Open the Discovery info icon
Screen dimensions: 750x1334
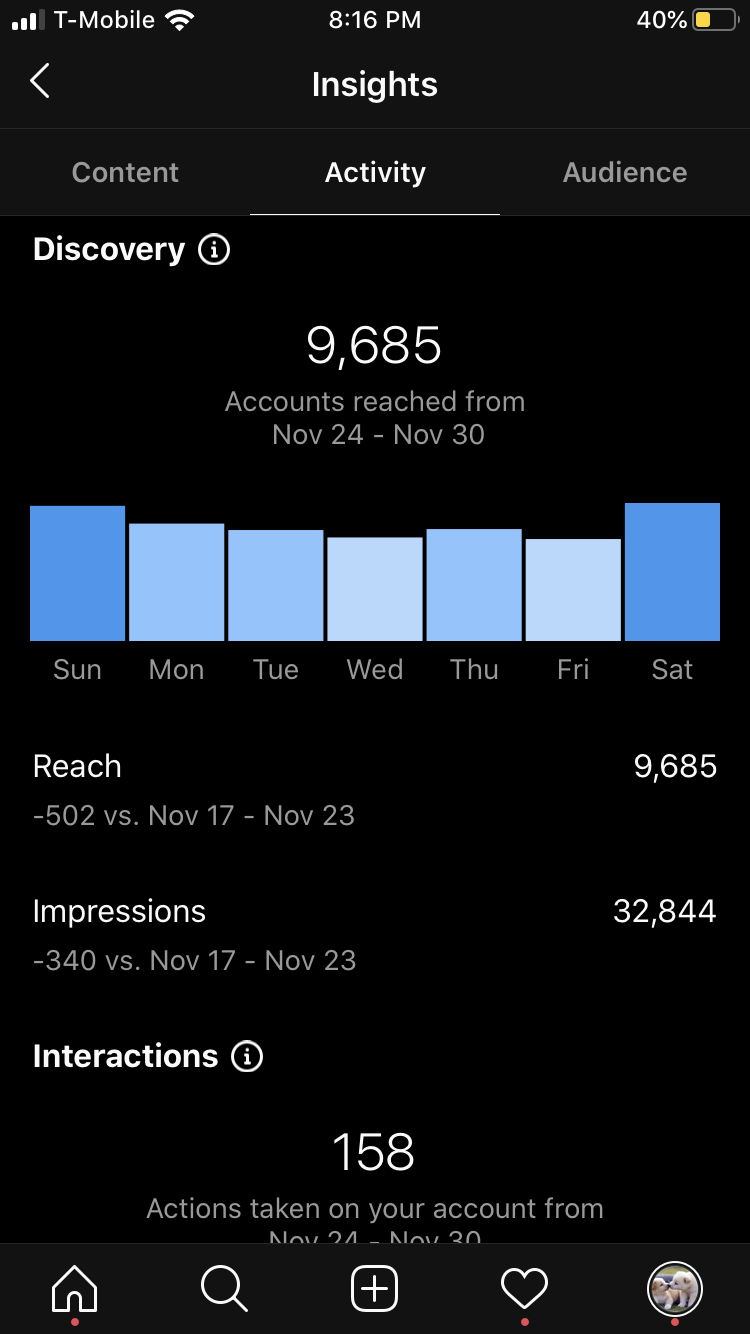214,249
